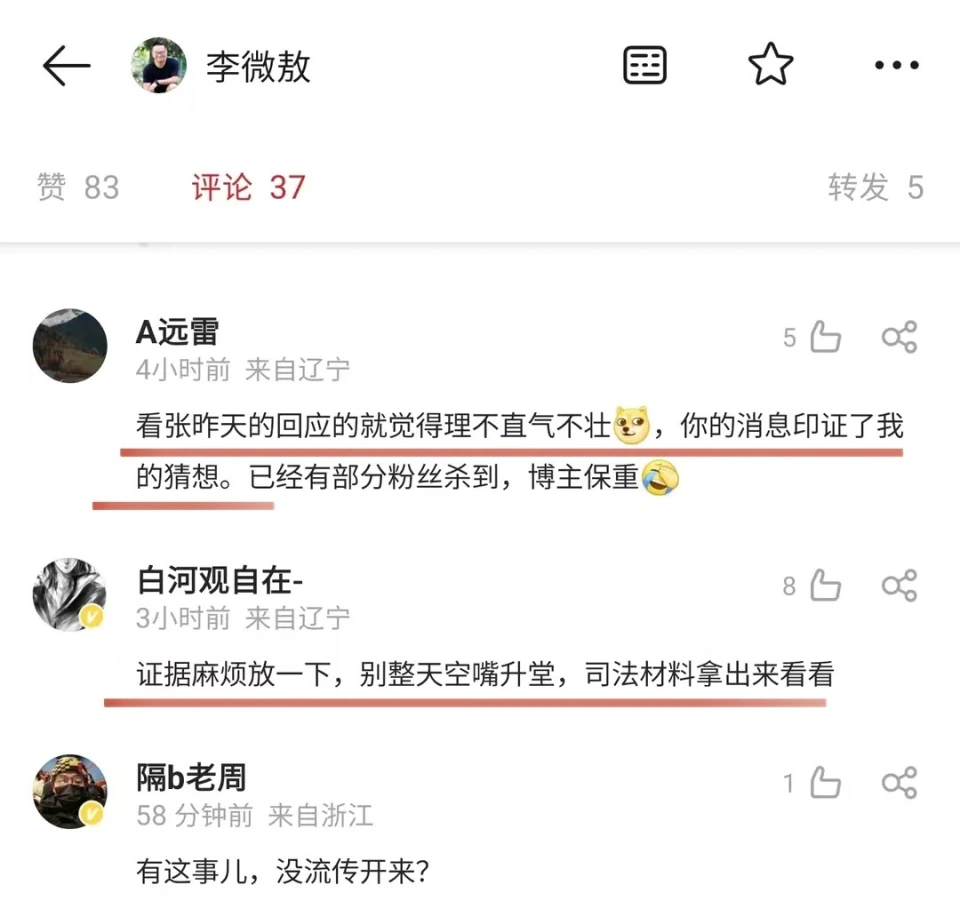Switch to the 转发 5 tab
The image size is (960, 917).
pyautogui.click(x=875, y=187)
